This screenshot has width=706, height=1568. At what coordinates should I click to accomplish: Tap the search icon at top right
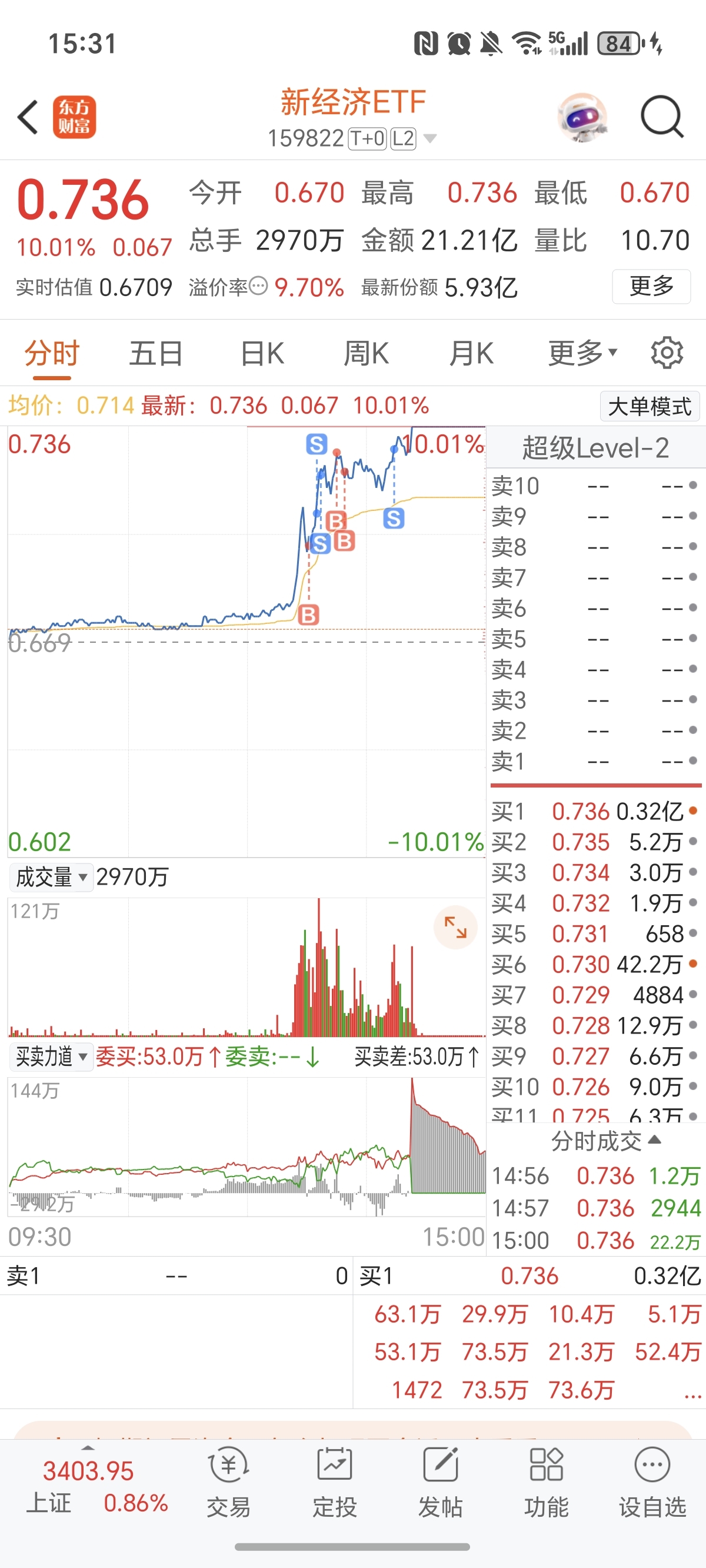(661, 118)
